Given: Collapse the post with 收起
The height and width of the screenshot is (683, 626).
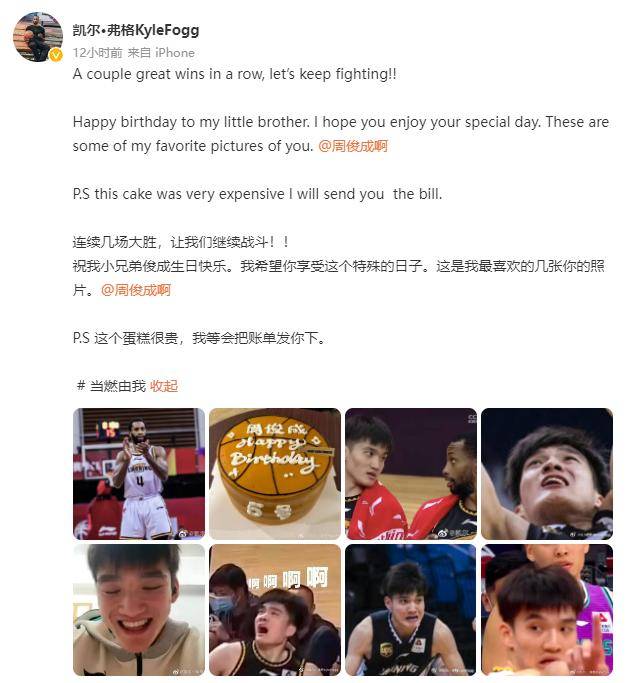Looking at the screenshot, I should (x=164, y=386).
